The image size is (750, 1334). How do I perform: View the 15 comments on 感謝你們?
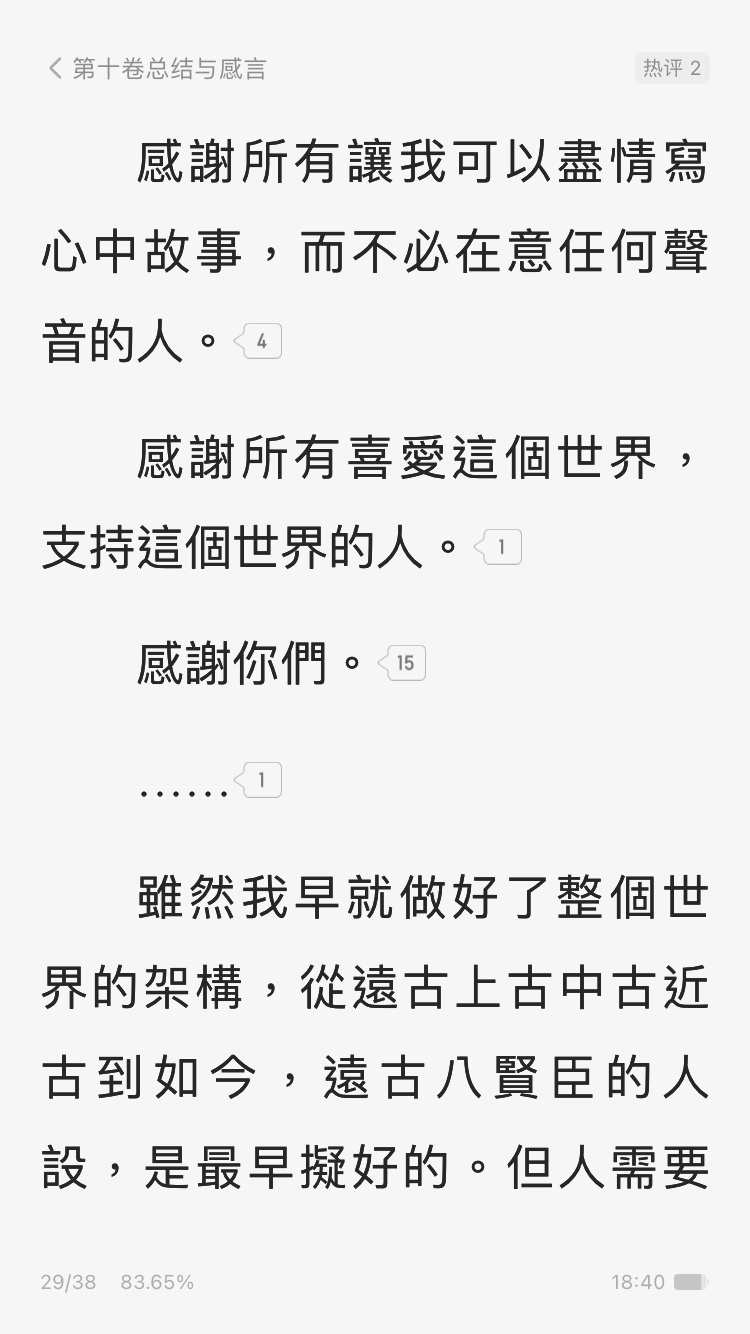(404, 663)
